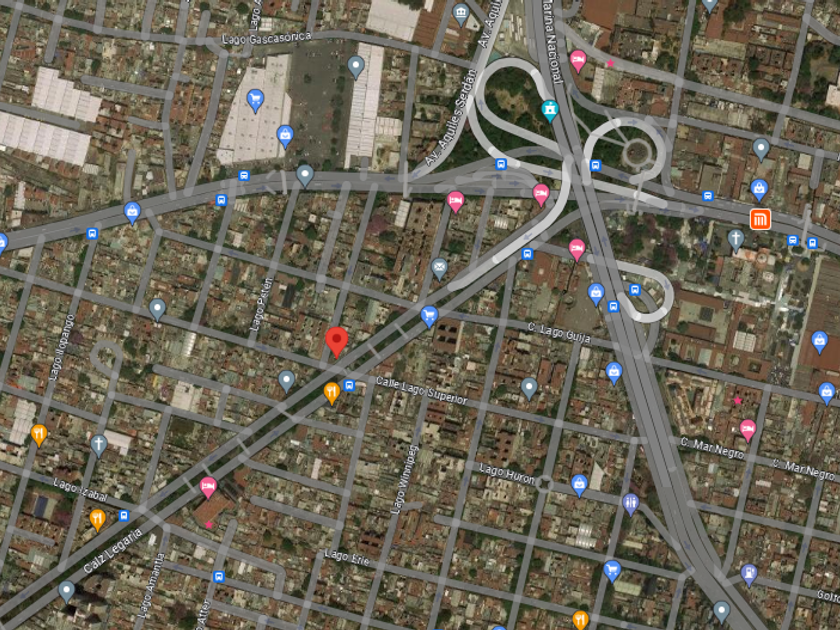
Task: Tap the restaurant marker near Calle Lago Superior
Action: 332,393
